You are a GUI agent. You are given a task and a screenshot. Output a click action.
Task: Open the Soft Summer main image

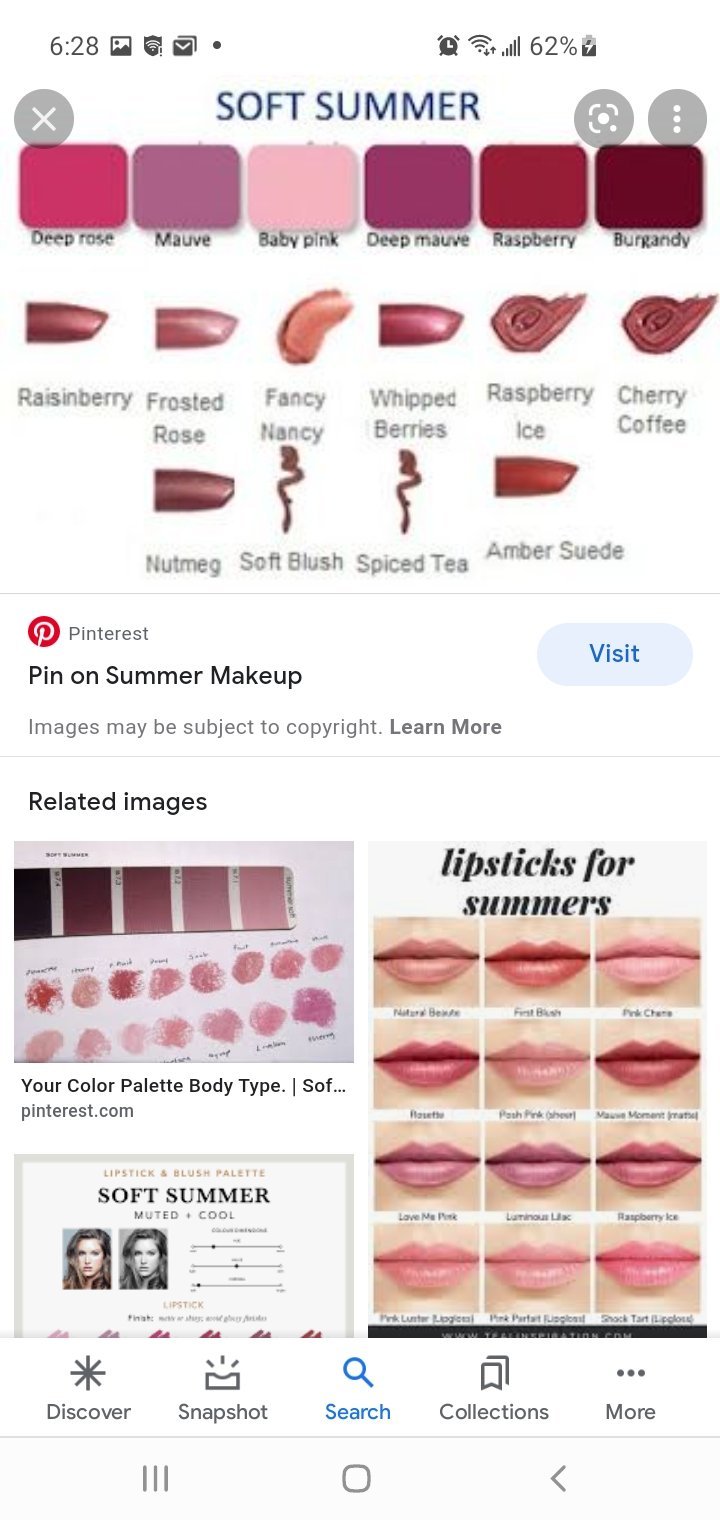360,340
